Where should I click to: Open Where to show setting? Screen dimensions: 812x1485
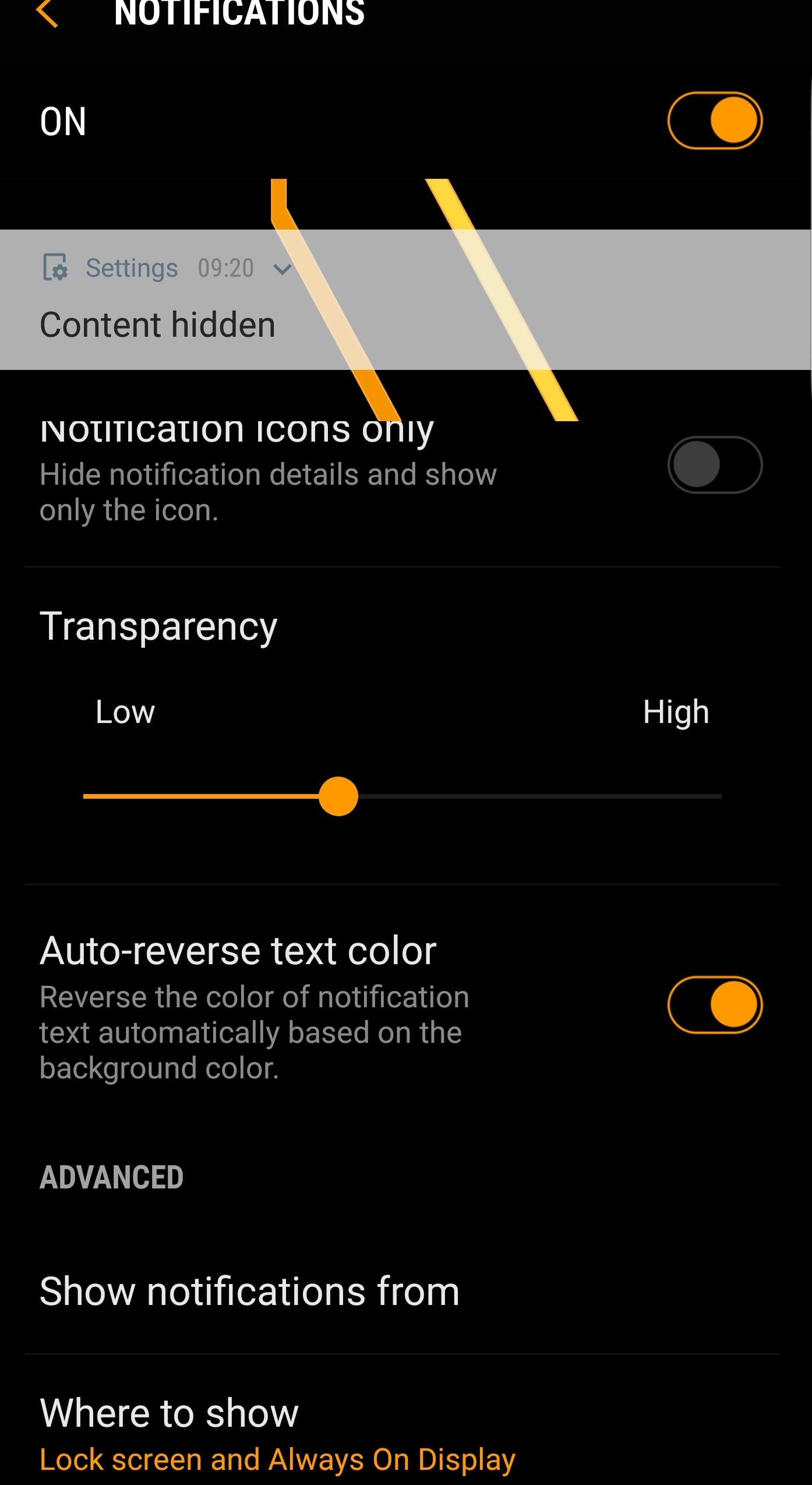pos(277,1433)
